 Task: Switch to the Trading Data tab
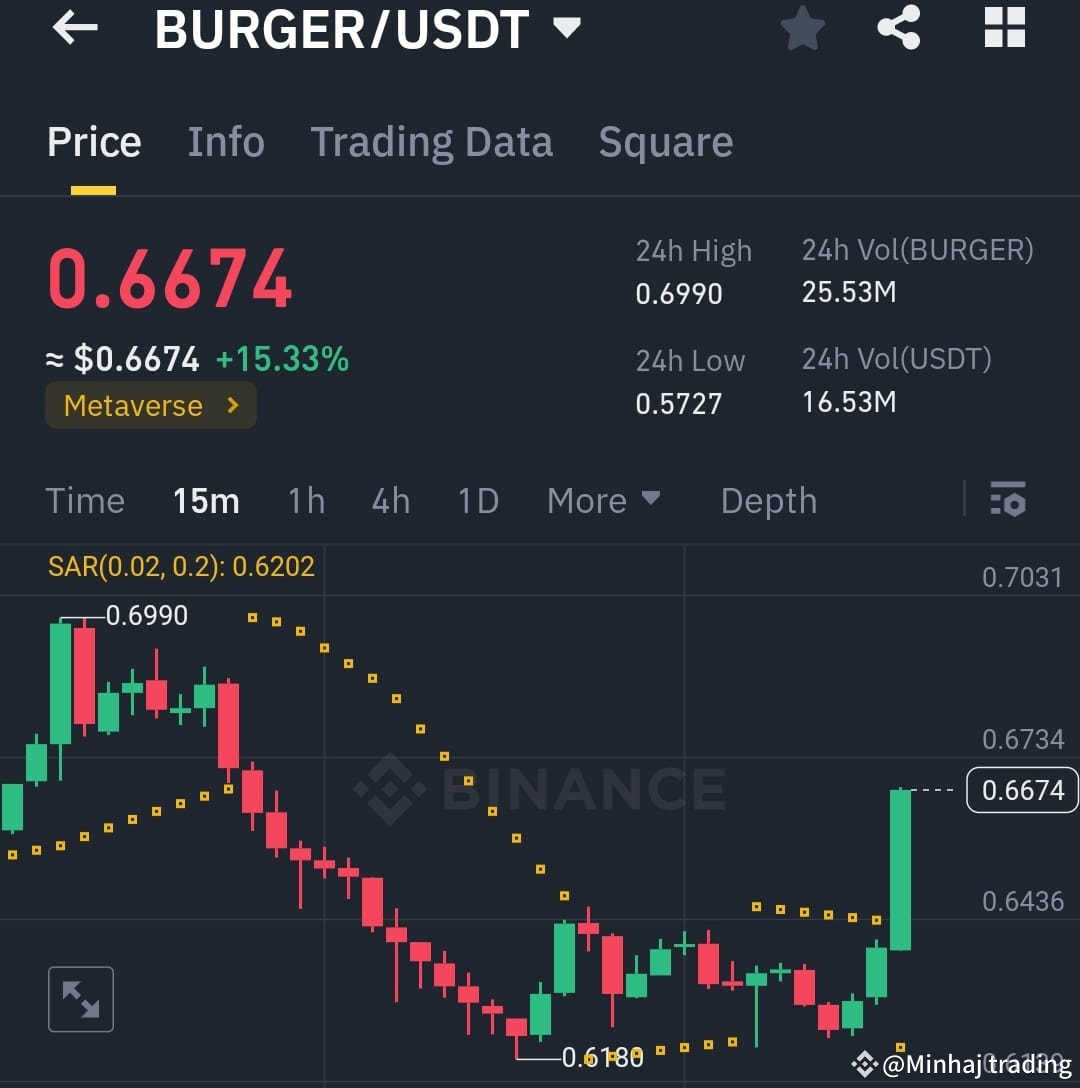click(x=432, y=142)
